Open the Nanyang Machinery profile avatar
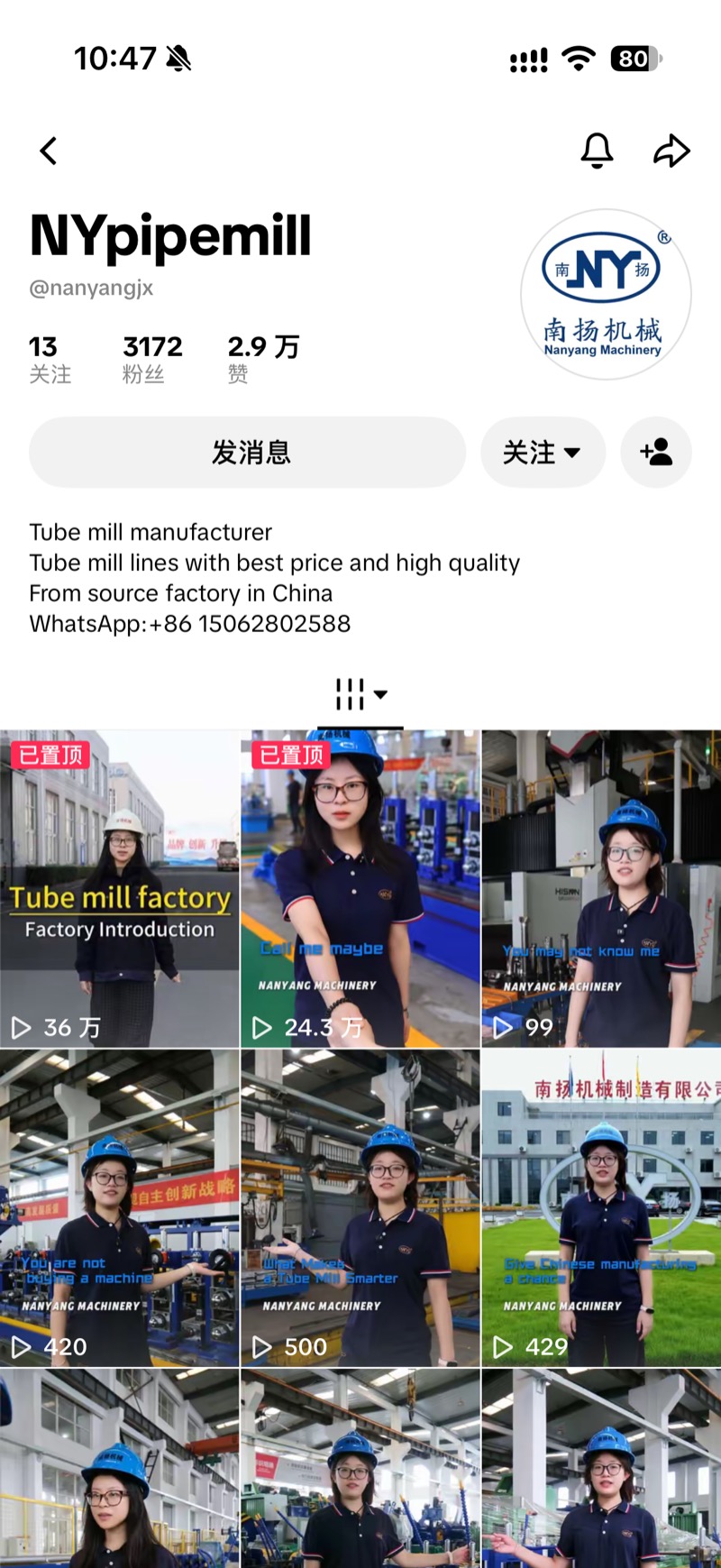The image size is (721, 1568). coord(606,295)
